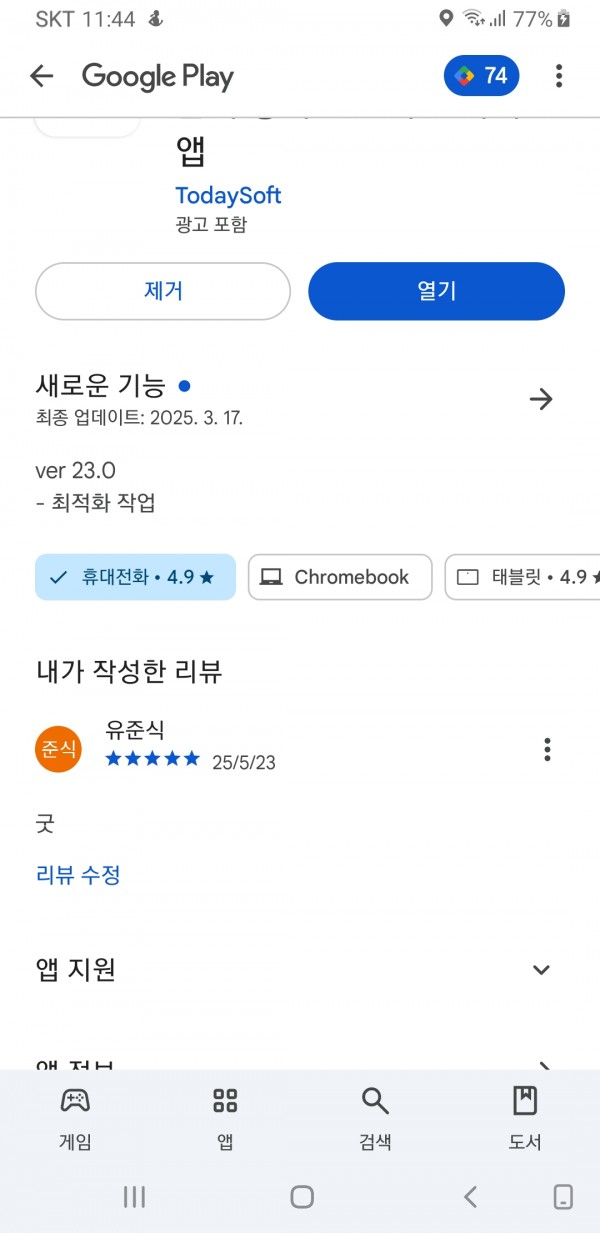Switch to the 검색 tab
Viewport: 600px width, 1233px height.
(375, 1118)
